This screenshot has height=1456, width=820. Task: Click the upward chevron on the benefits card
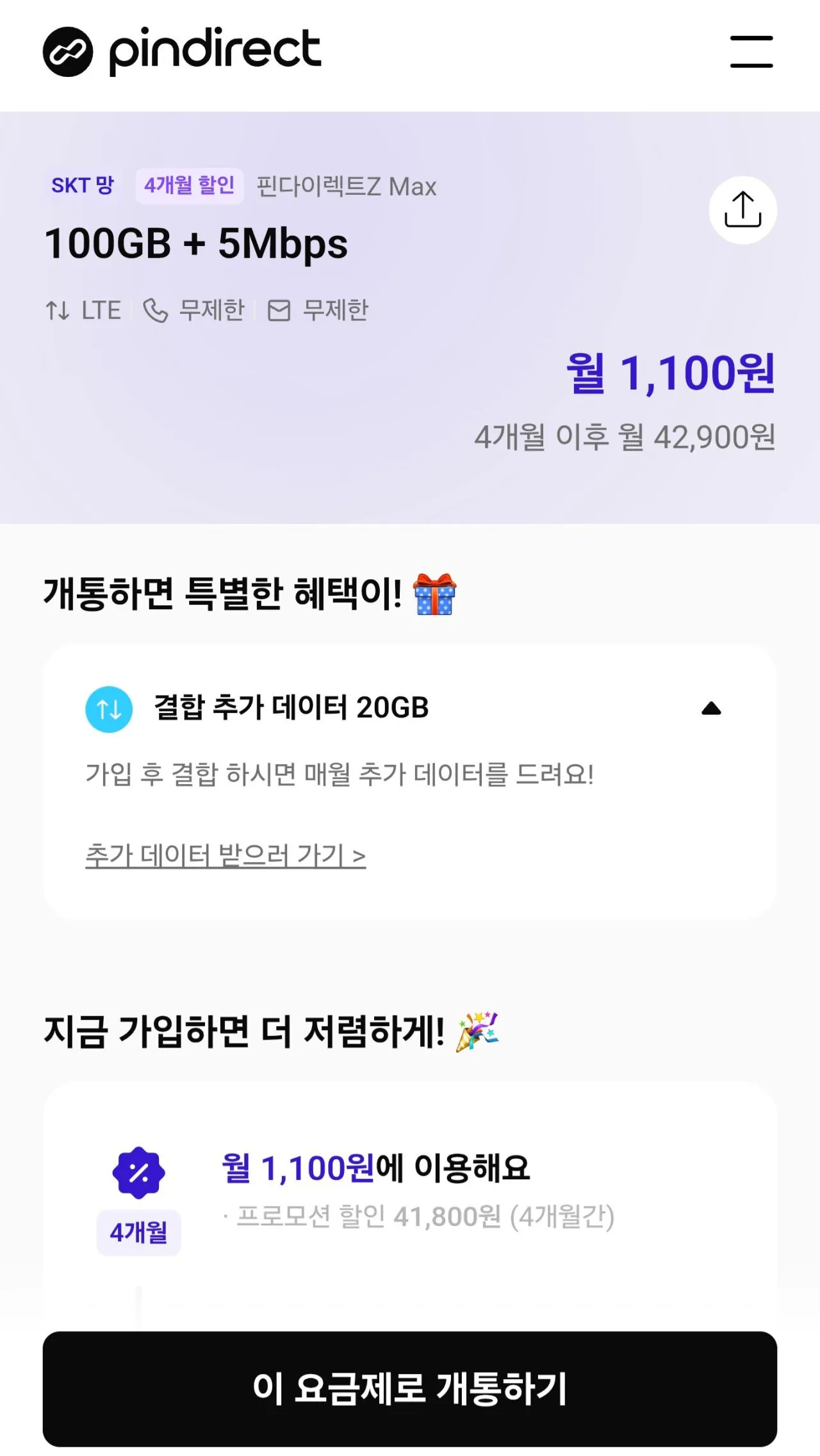(x=712, y=708)
